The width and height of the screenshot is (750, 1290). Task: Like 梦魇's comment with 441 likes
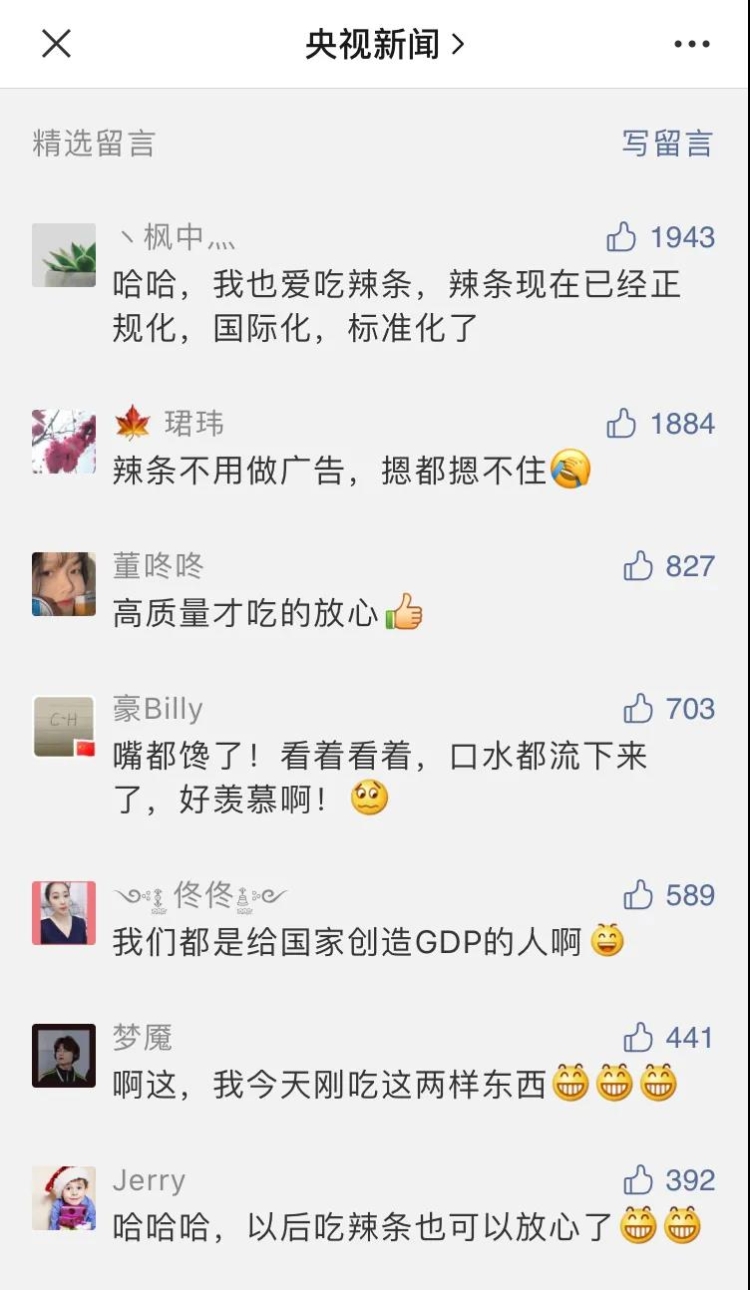point(638,1038)
